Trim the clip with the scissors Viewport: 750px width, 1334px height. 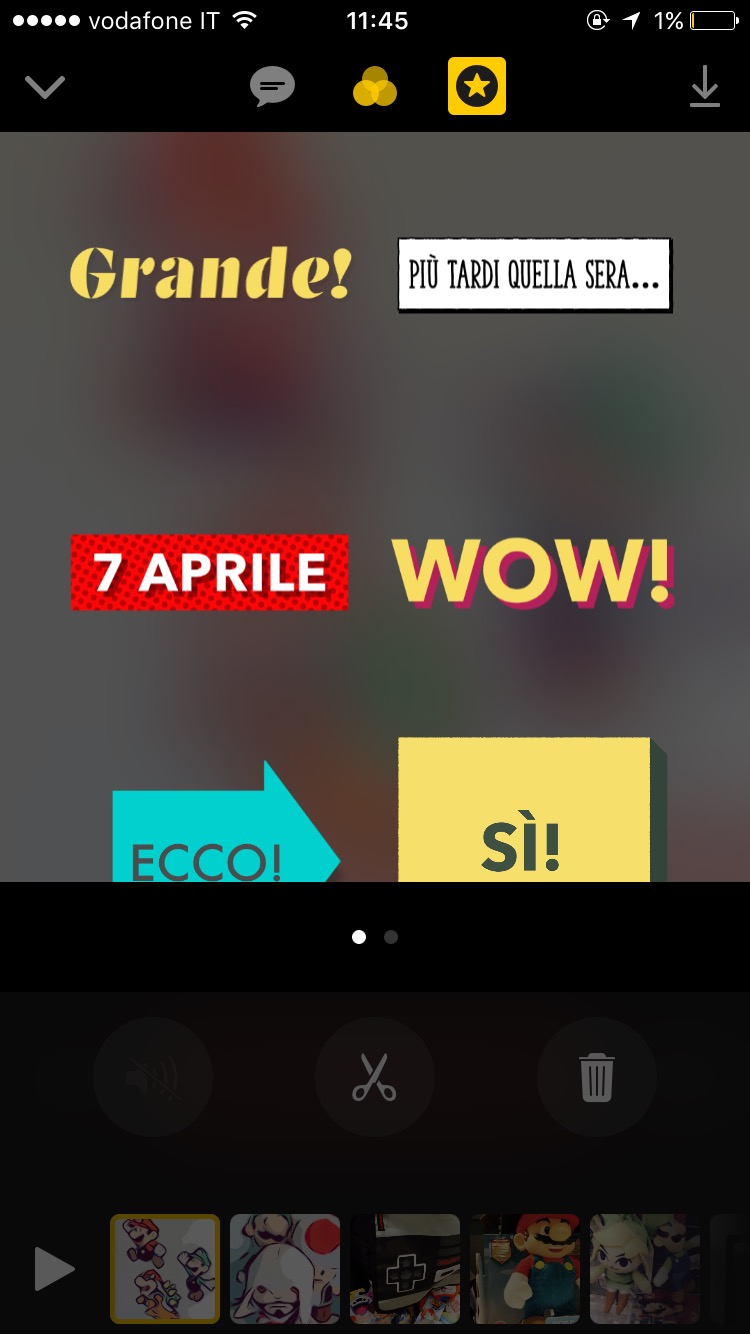[x=375, y=1078]
